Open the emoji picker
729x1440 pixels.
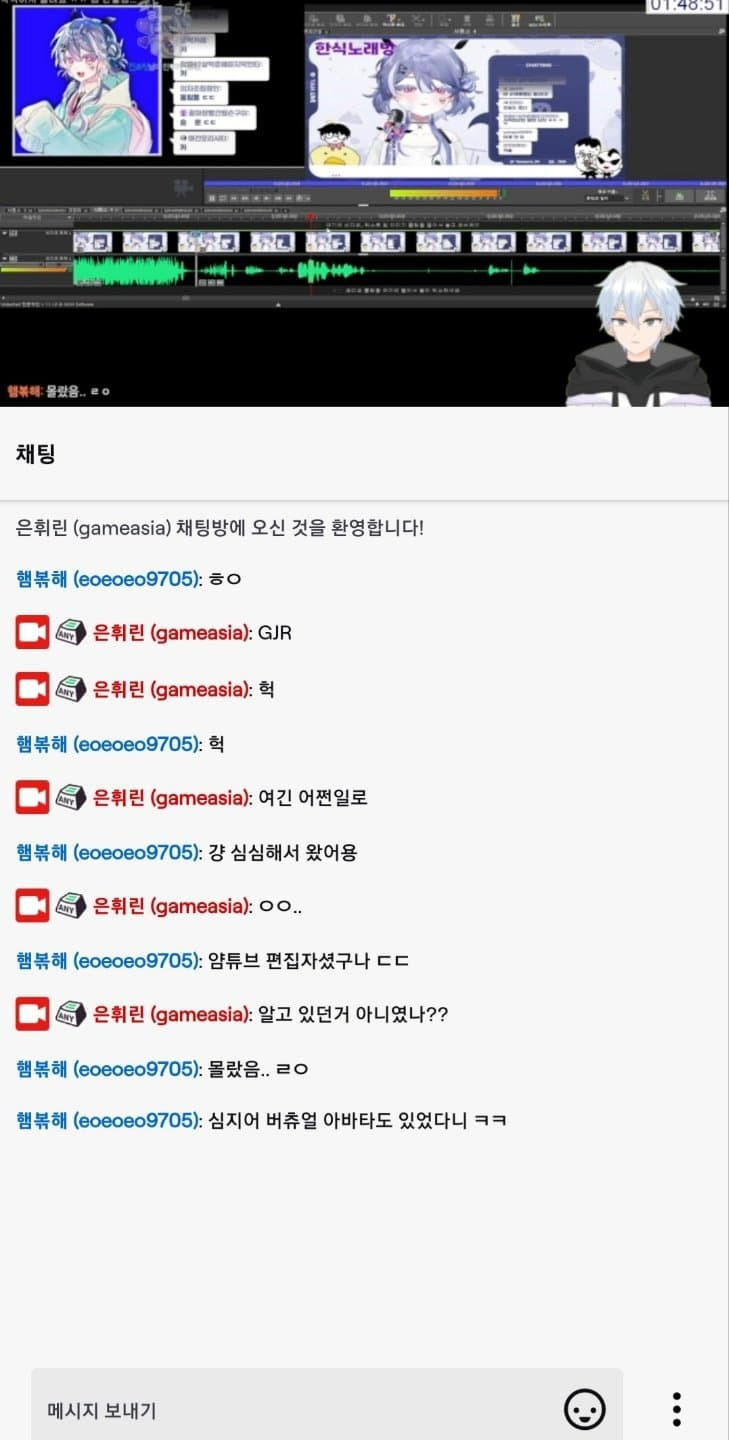[x=585, y=1410]
